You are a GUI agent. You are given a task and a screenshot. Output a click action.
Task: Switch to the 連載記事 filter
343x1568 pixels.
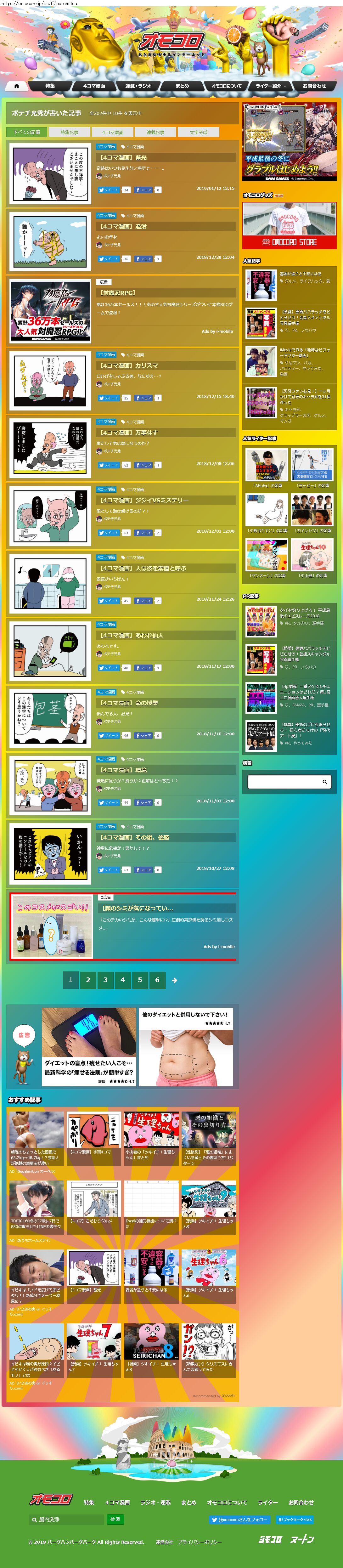click(155, 132)
